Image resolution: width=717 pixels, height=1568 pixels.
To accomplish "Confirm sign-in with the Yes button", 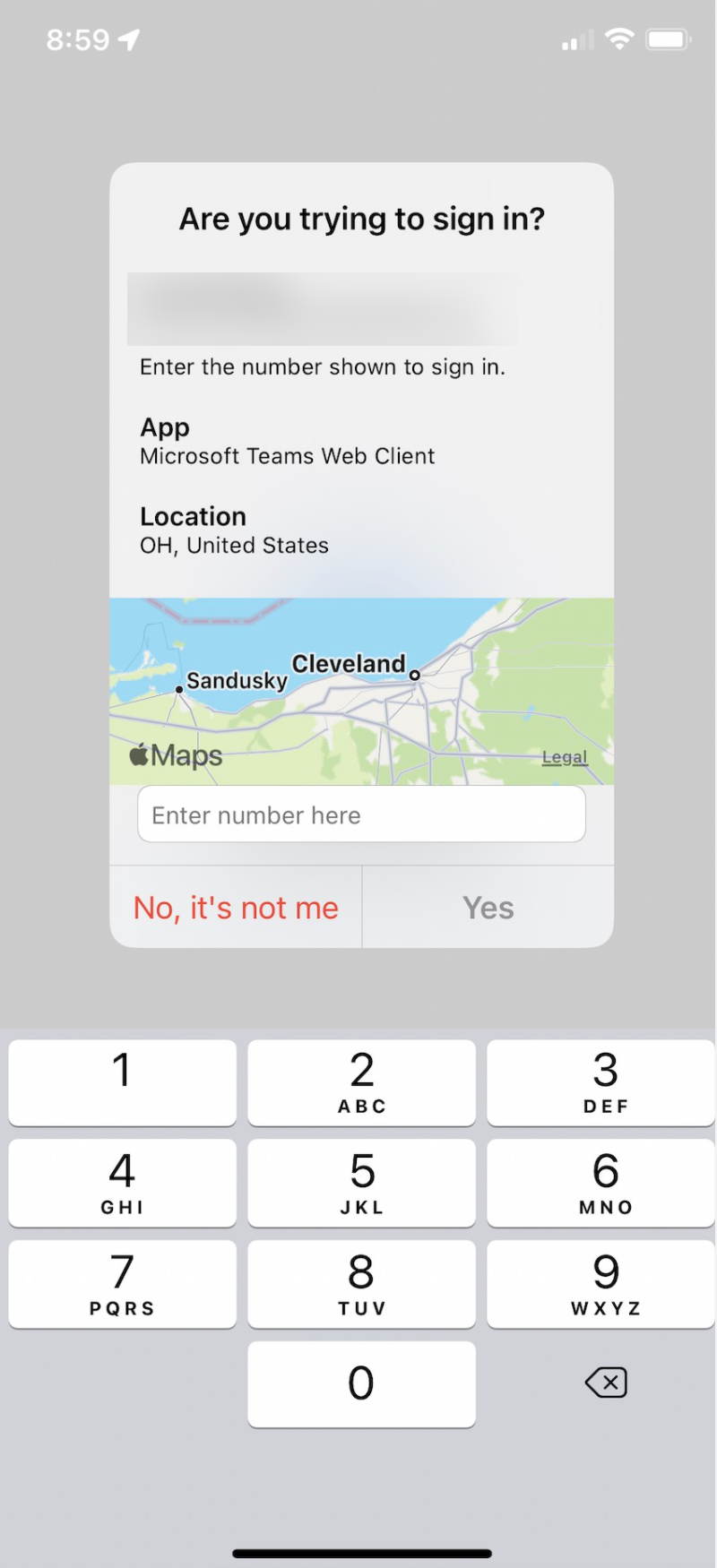I will click(x=488, y=907).
